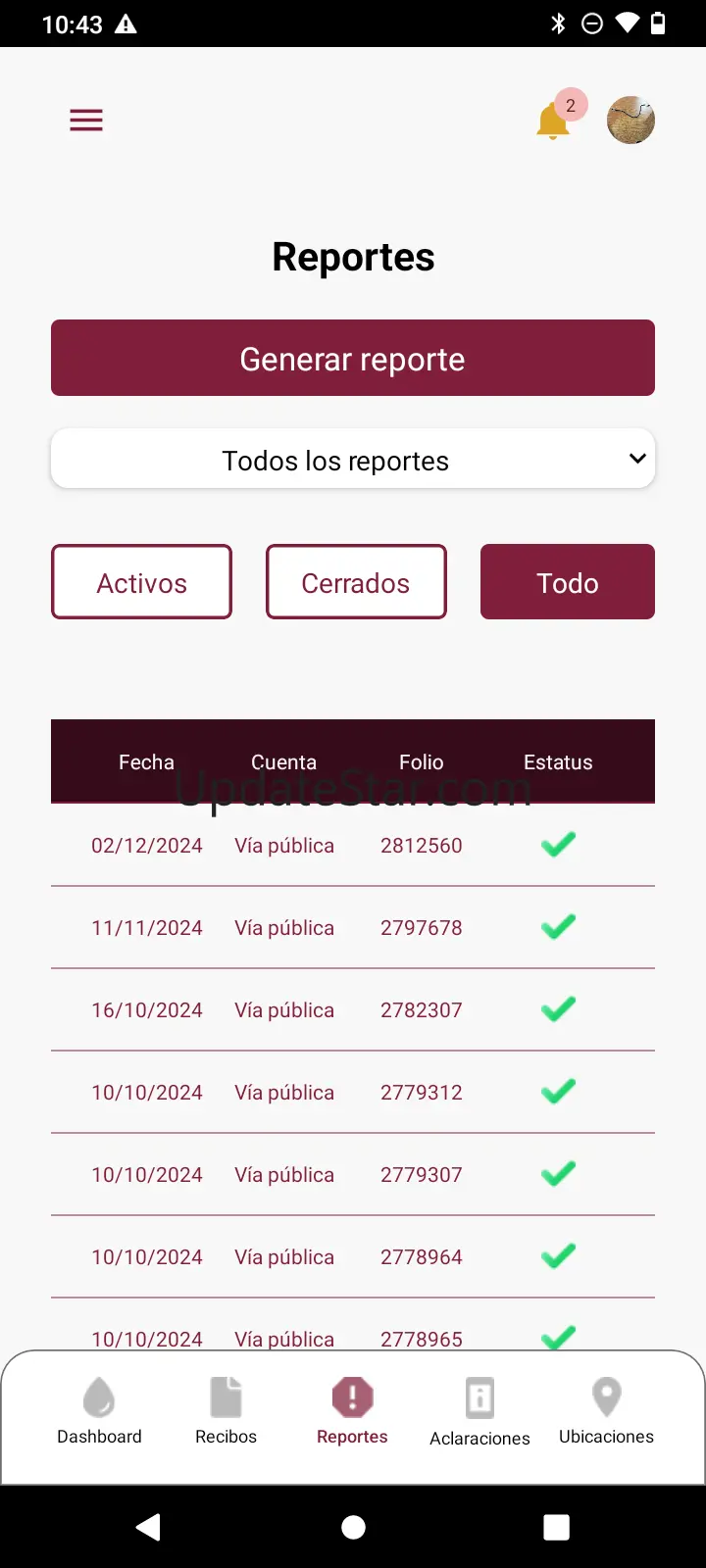Image resolution: width=706 pixels, height=1568 pixels.
Task: Open the notifications bell
Action: [555, 121]
